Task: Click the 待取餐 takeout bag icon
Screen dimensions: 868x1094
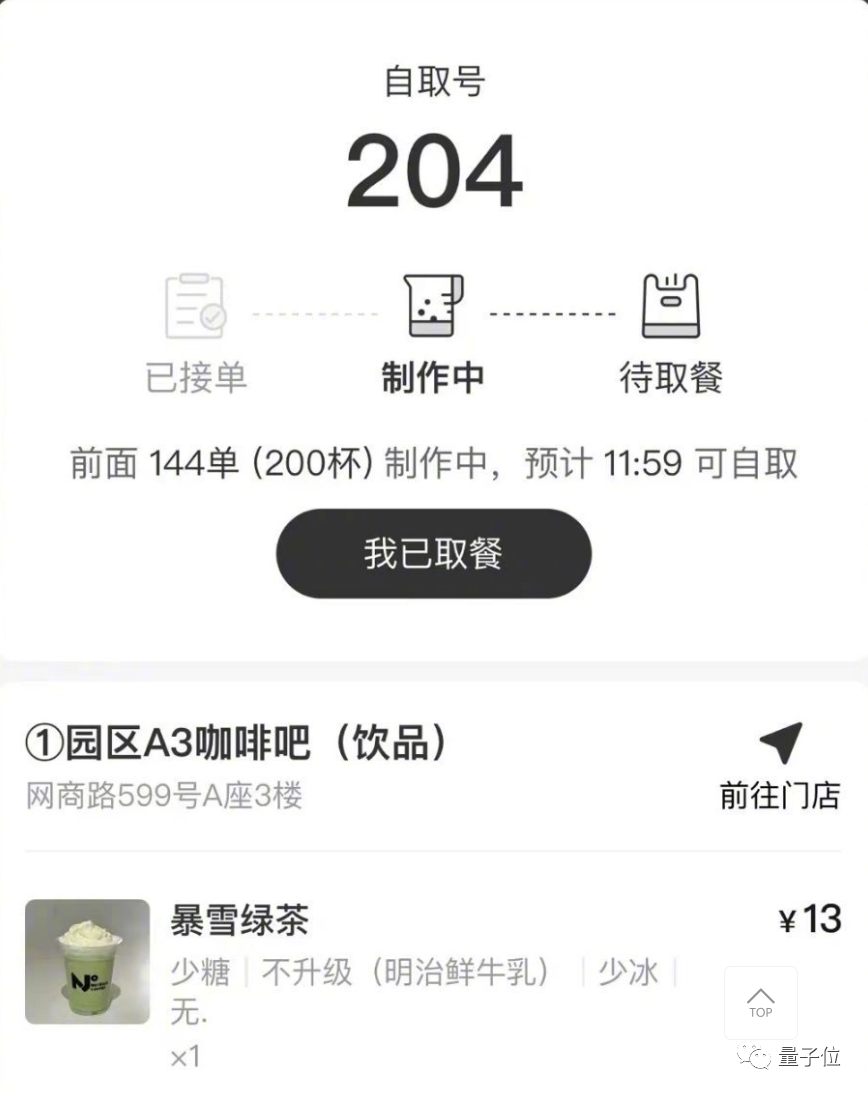Action: coord(671,305)
